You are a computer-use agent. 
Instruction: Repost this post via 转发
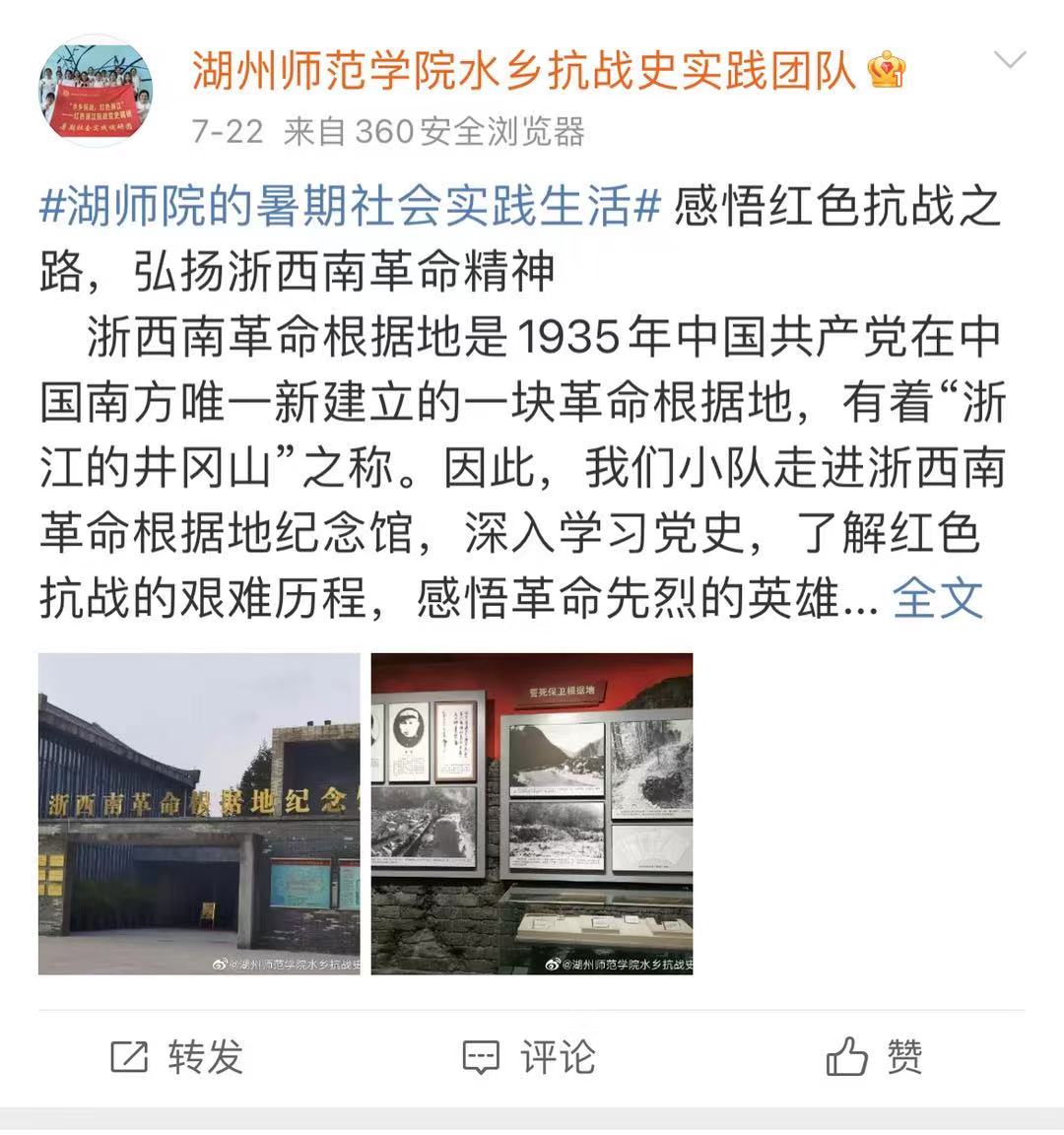(x=177, y=1057)
